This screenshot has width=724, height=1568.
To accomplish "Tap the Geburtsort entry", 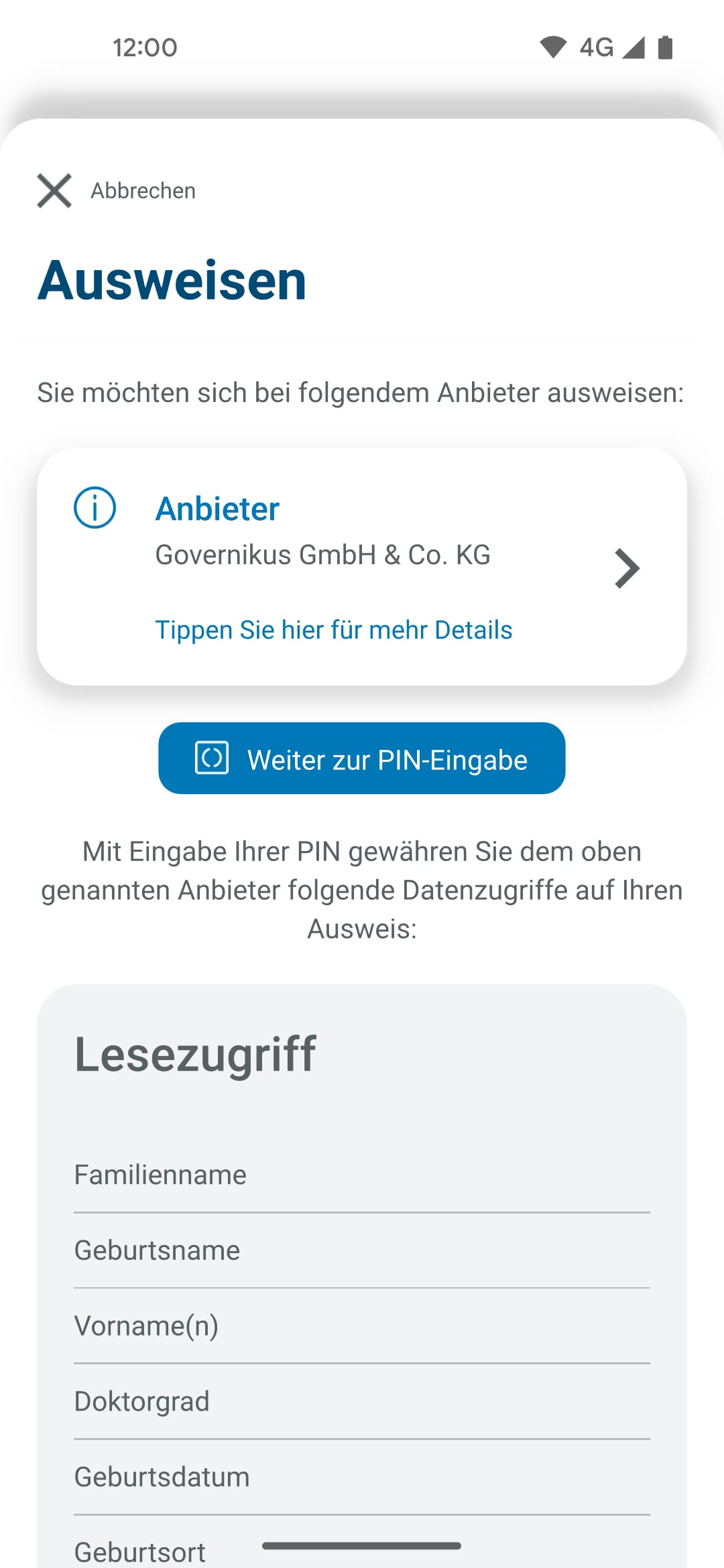I will [x=139, y=1551].
